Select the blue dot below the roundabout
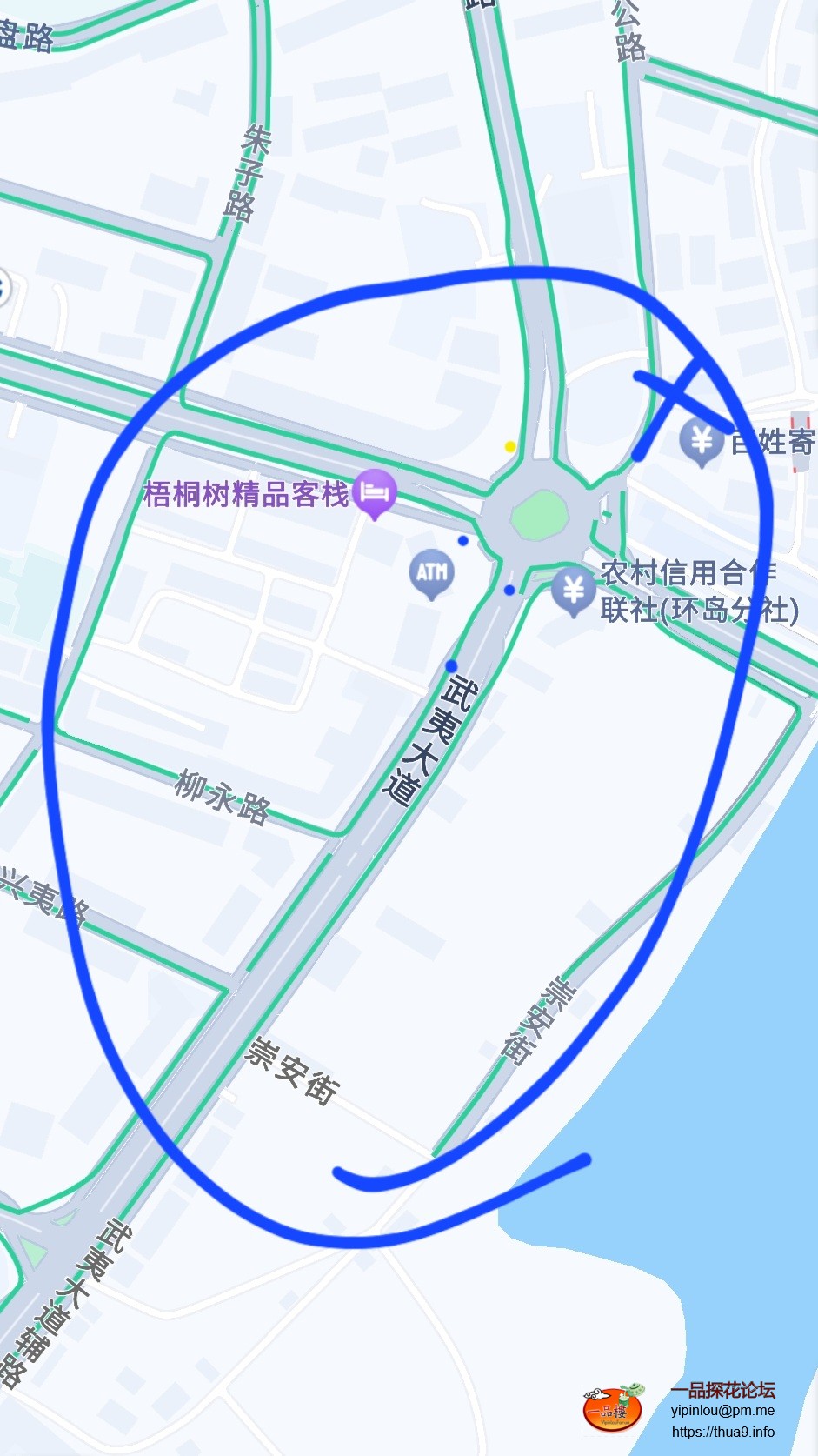Image resolution: width=818 pixels, height=1456 pixels. [x=508, y=590]
